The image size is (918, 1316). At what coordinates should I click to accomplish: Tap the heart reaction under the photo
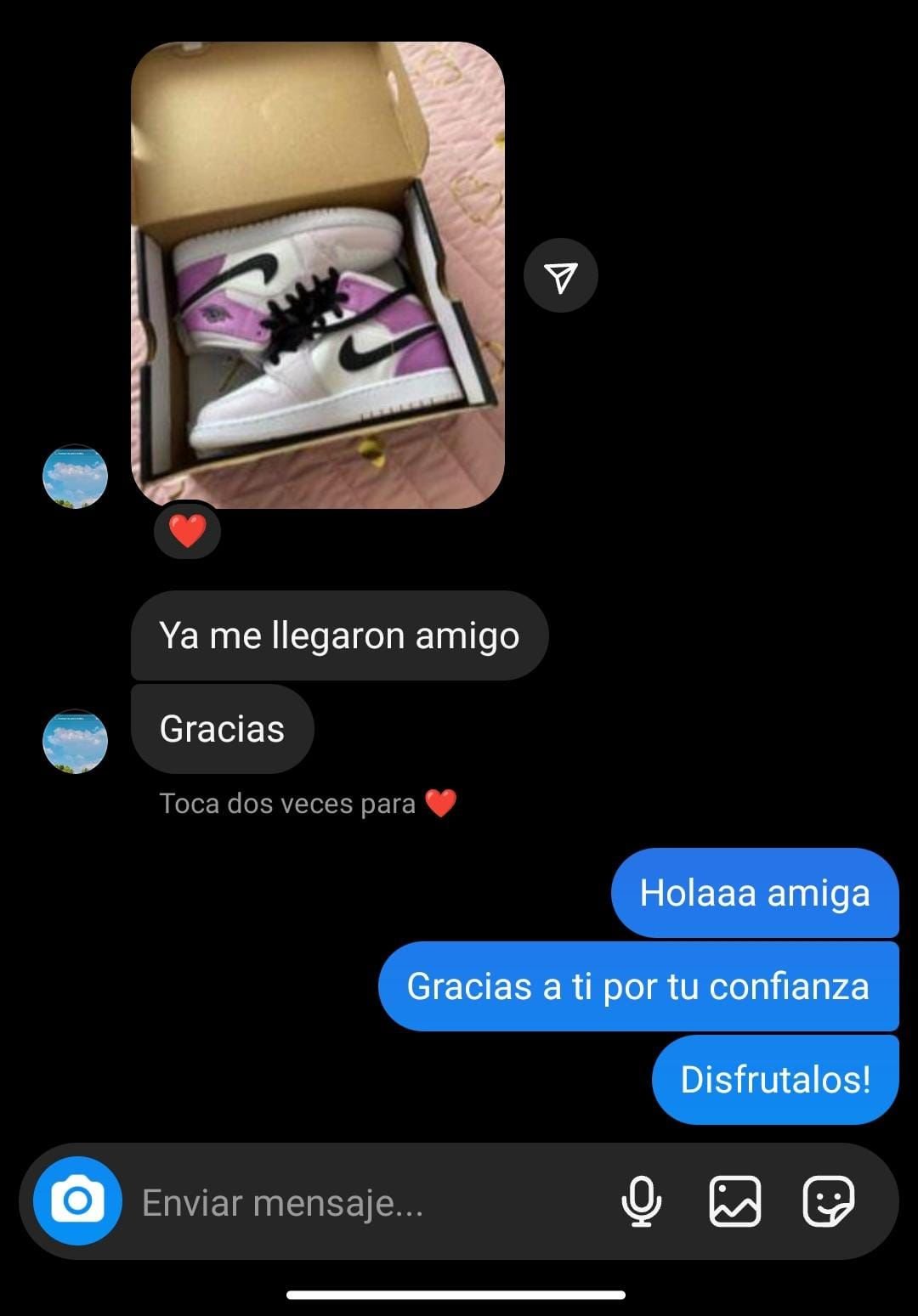[x=187, y=531]
